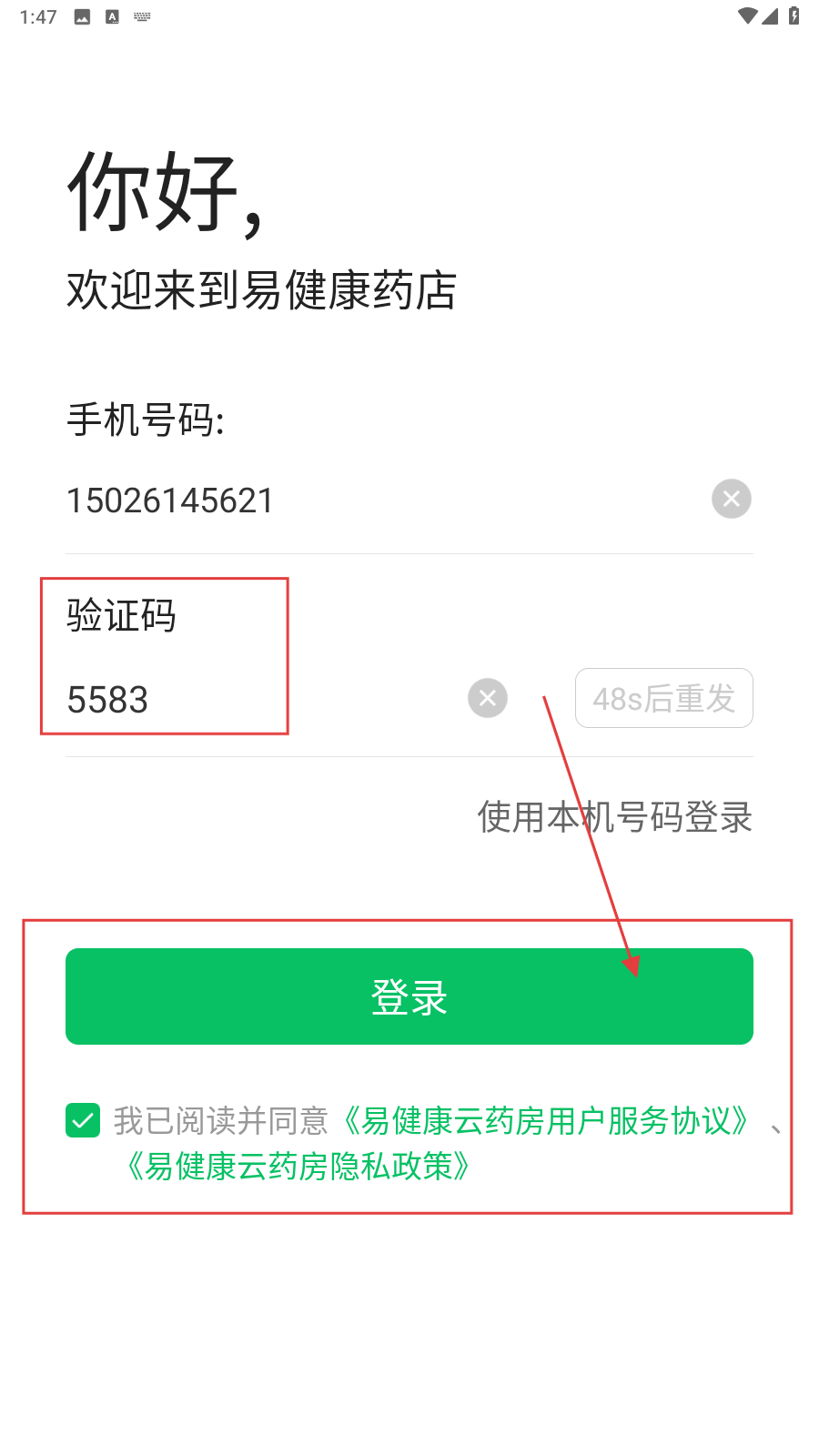Tap the 后重发 resend code button
Viewport: 819px width, 1456px height.
pos(663,698)
